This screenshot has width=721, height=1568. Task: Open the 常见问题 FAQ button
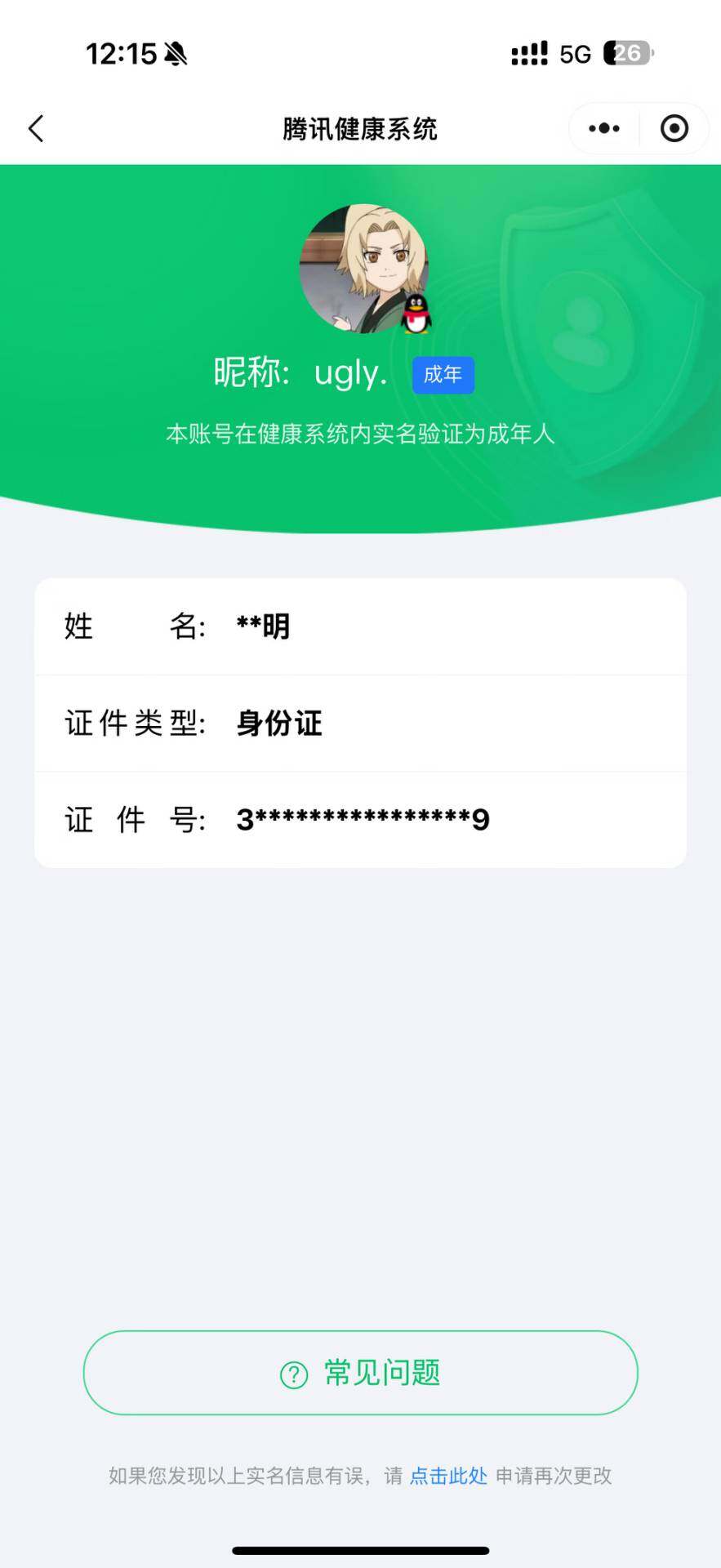(x=360, y=1374)
